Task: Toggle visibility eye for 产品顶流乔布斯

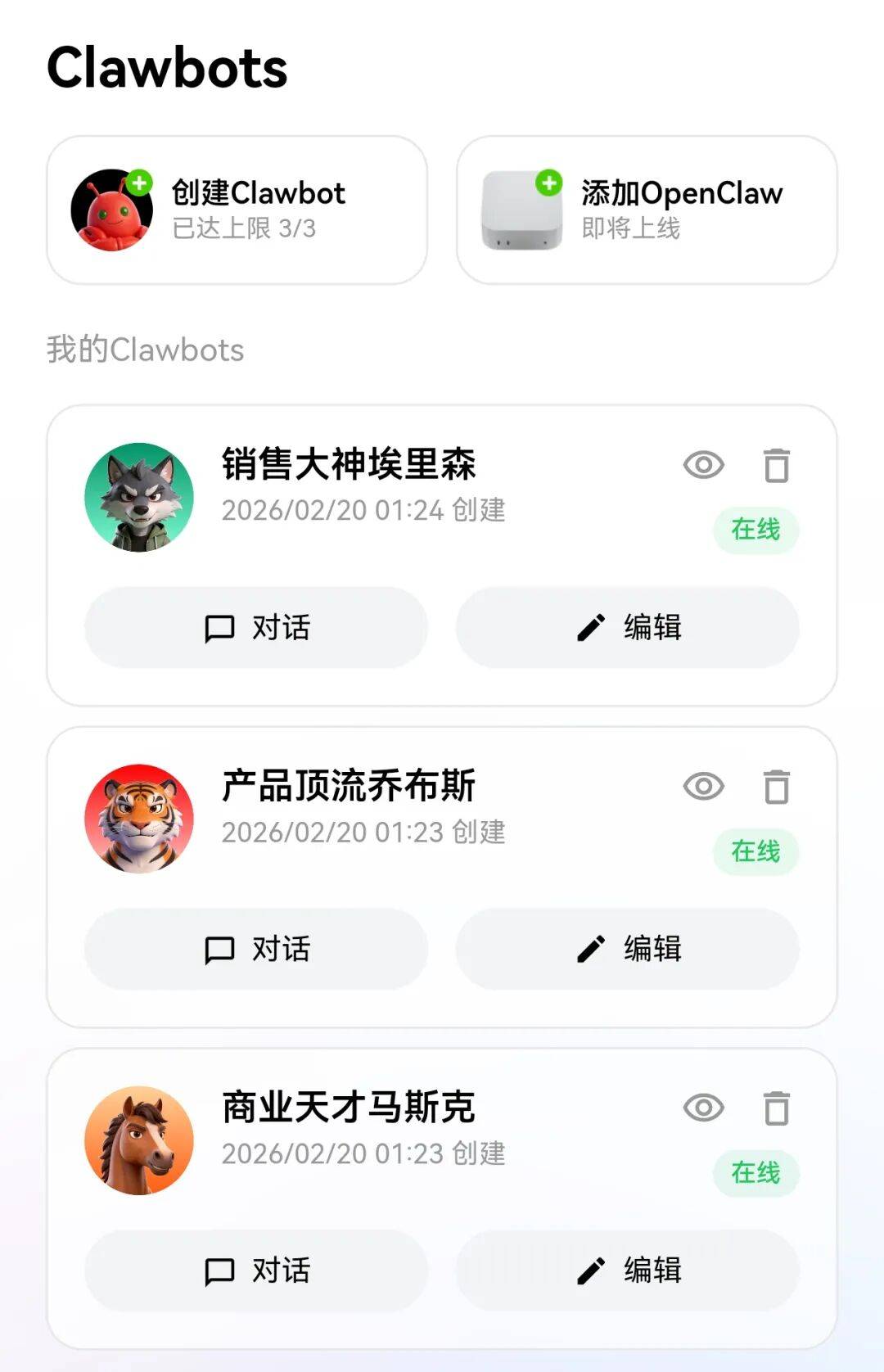Action: (703, 787)
